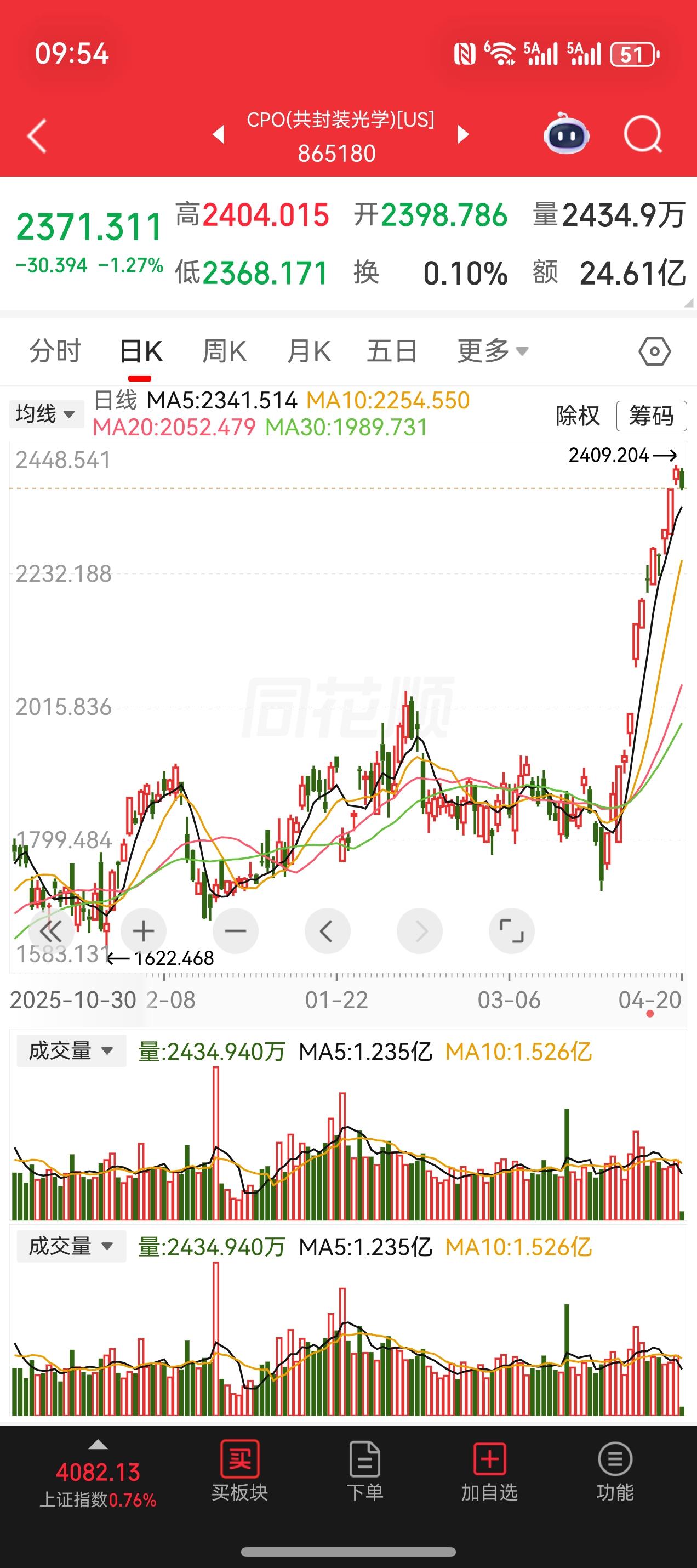Open the AI robot assistant
Screen dimensions: 697x1568
(566, 134)
